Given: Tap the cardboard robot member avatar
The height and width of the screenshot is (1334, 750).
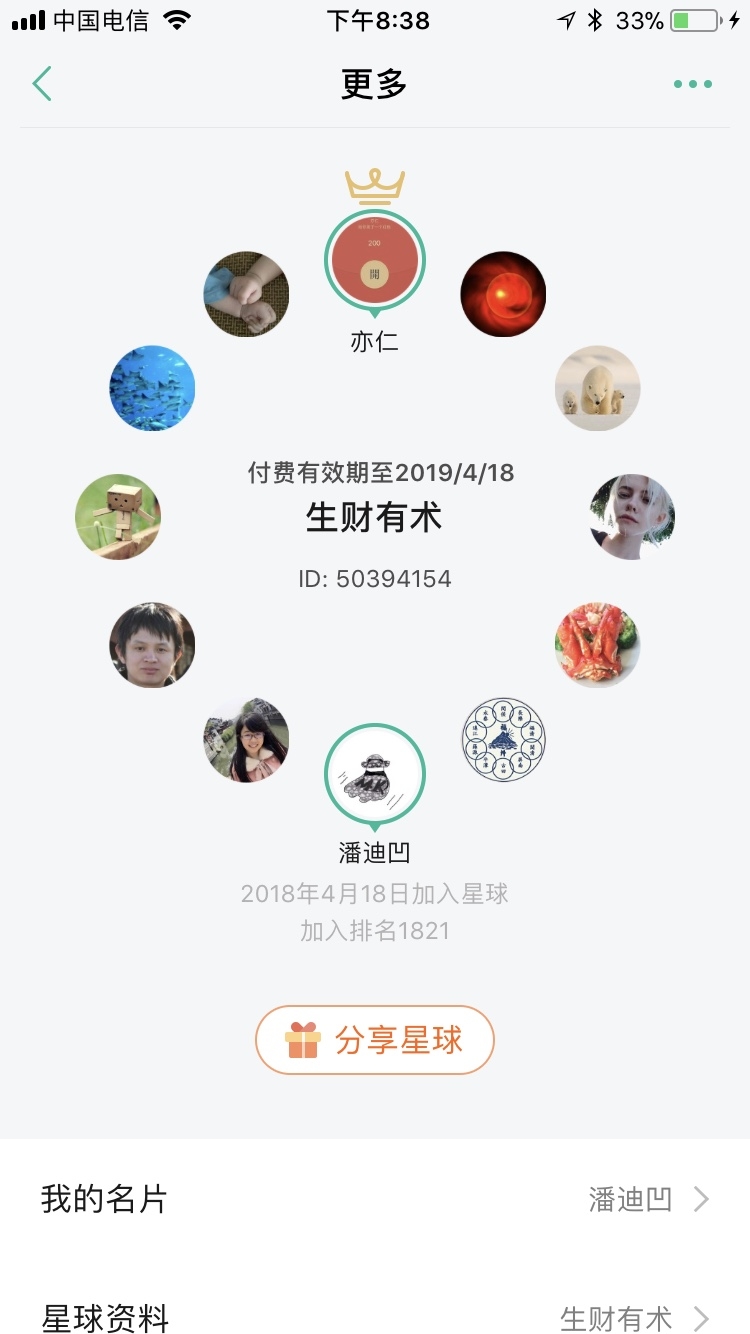Looking at the screenshot, I should 118,517.
